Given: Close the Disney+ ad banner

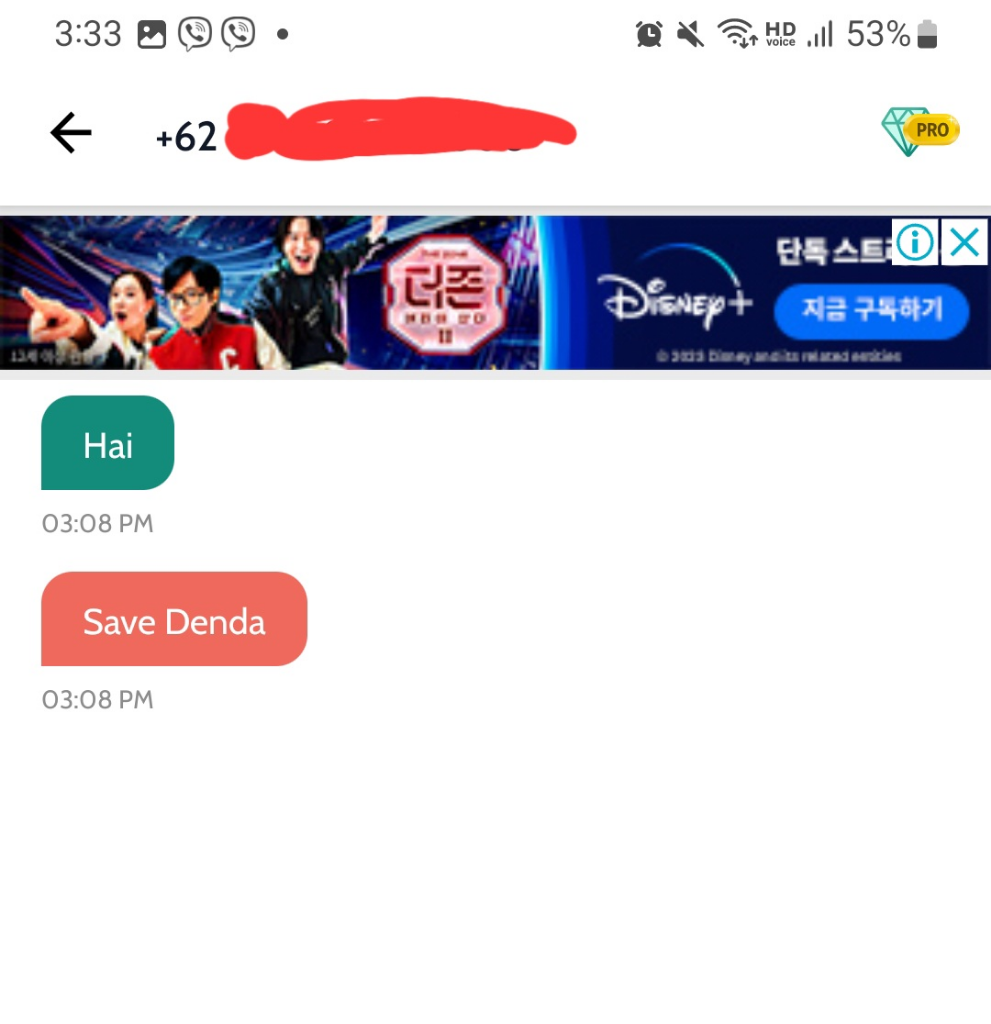Looking at the screenshot, I should click(964, 242).
